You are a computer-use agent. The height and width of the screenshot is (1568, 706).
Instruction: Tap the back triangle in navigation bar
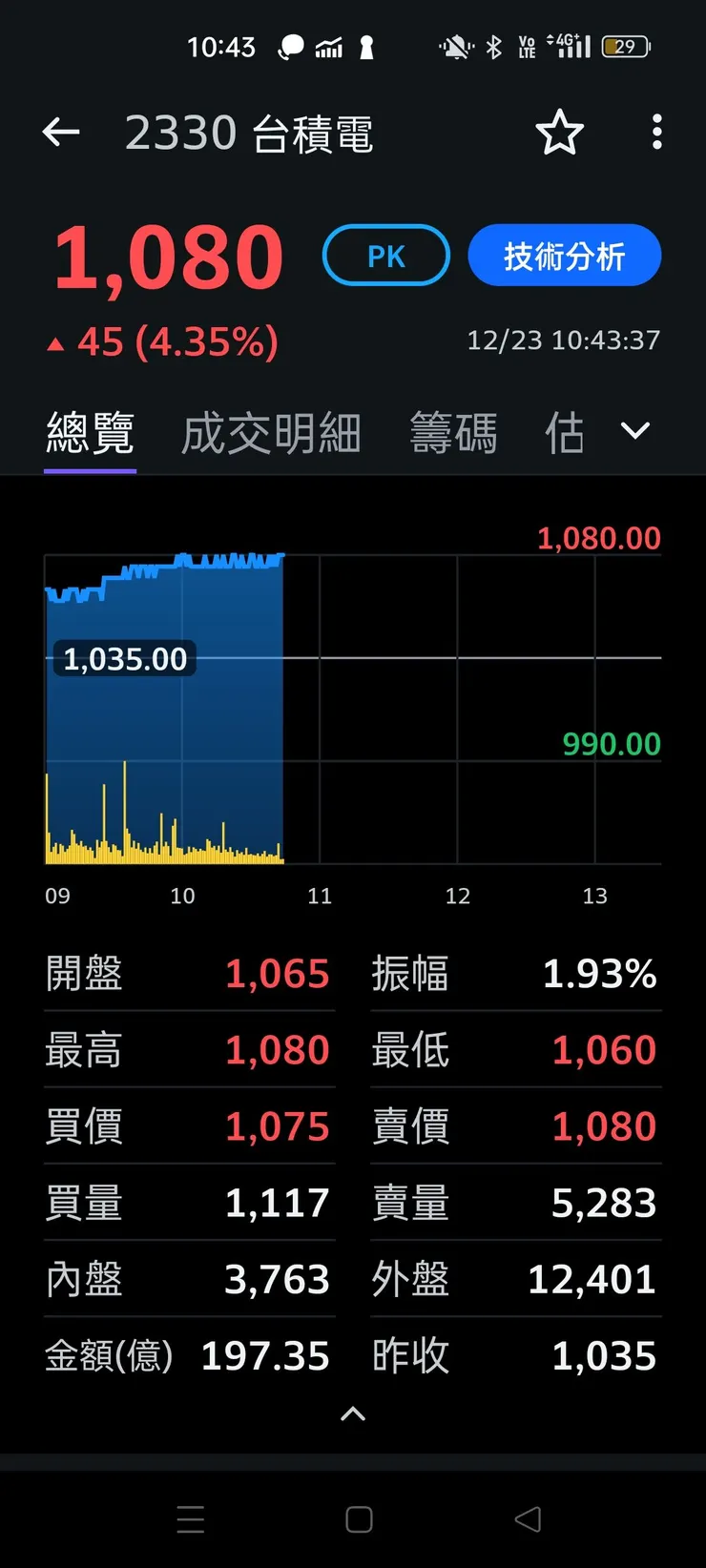pos(528,1518)
